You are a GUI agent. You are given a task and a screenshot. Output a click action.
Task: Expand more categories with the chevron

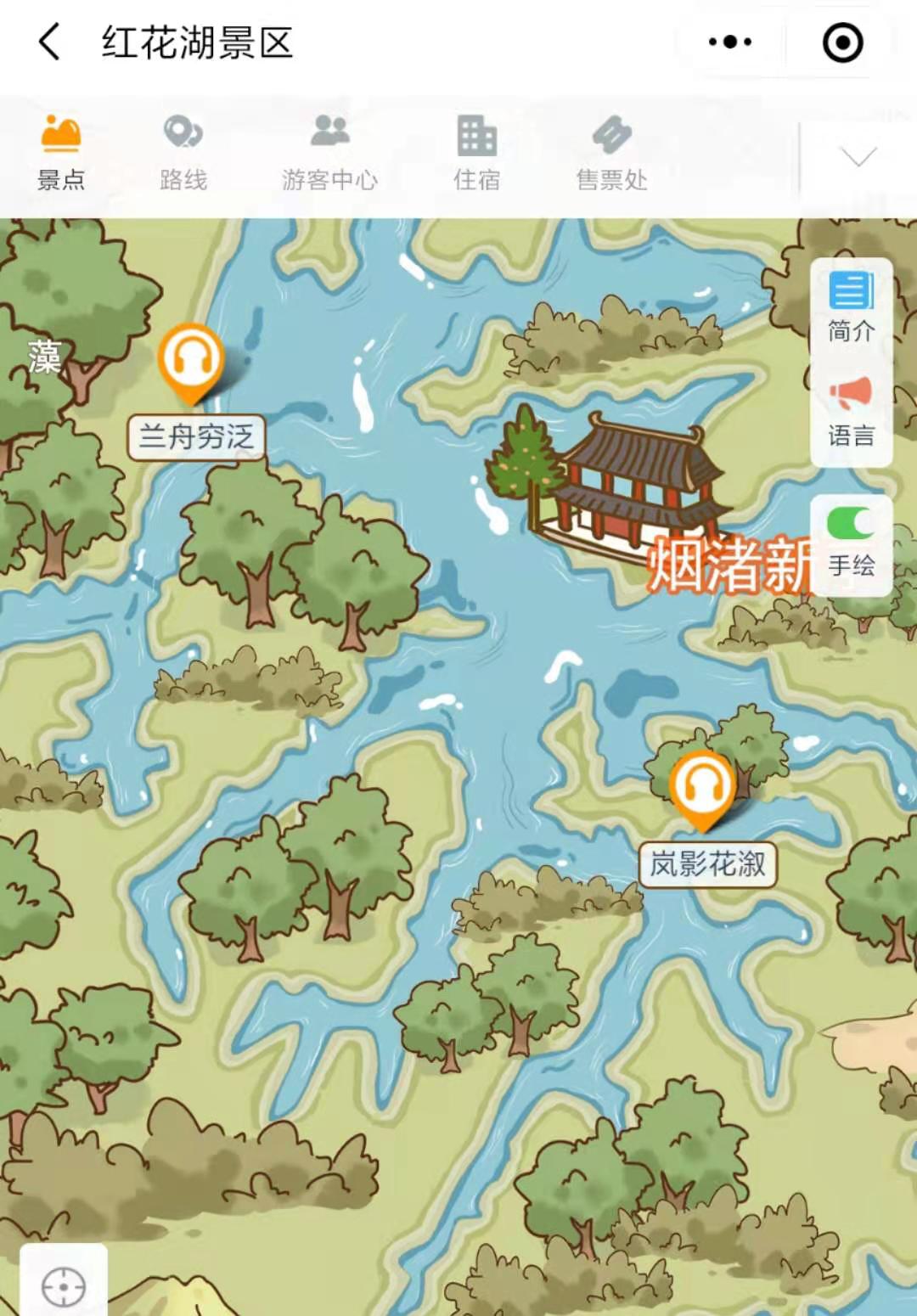tap(858, 157)
